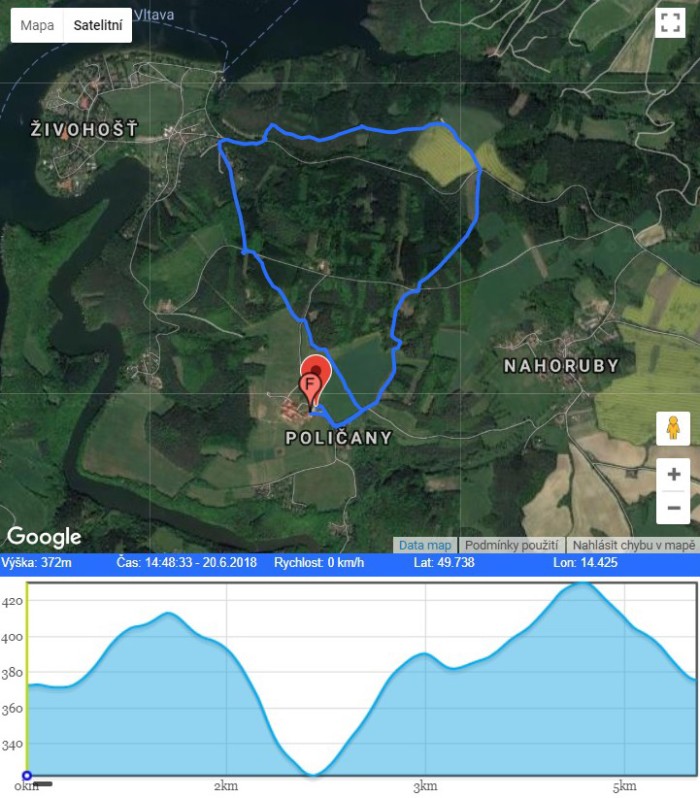This screenshot has height=798, width=700.
Task: Report a map error via Nahlásit chybu
Action: click(633, 545)
